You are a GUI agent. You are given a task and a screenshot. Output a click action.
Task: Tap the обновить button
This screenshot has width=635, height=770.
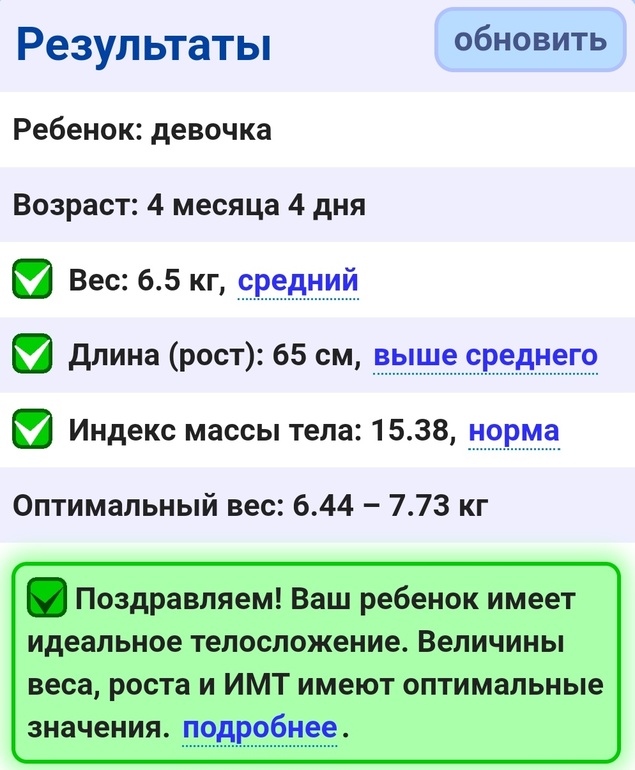530,40
